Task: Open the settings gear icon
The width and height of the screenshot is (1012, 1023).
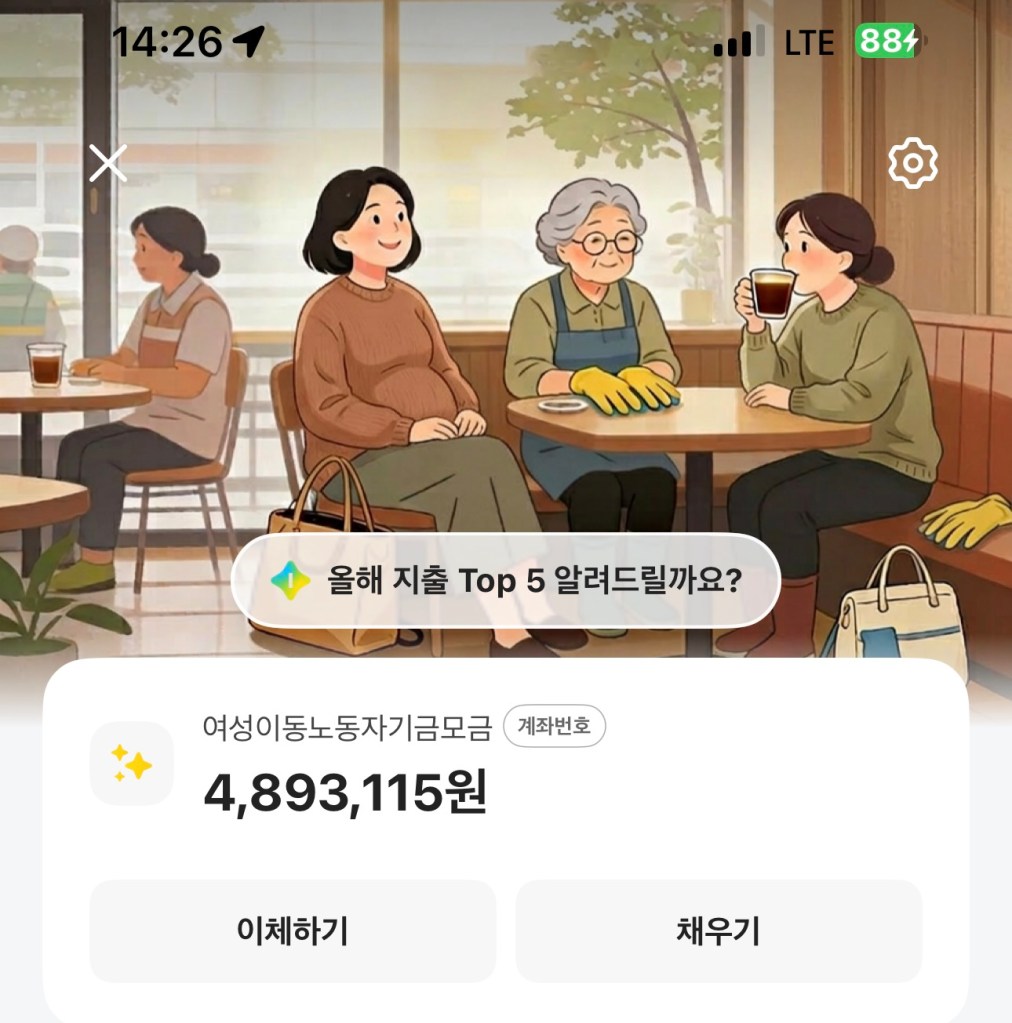Action: 912,163
